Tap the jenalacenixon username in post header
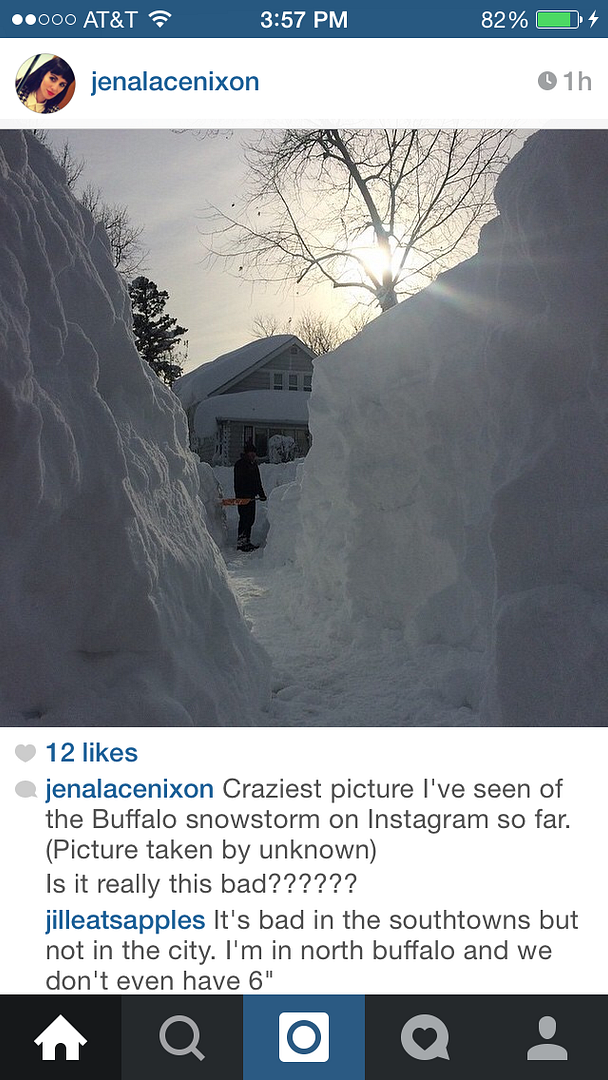The image size is (608, 1080). pyautogui.click(x=175, y=82)
